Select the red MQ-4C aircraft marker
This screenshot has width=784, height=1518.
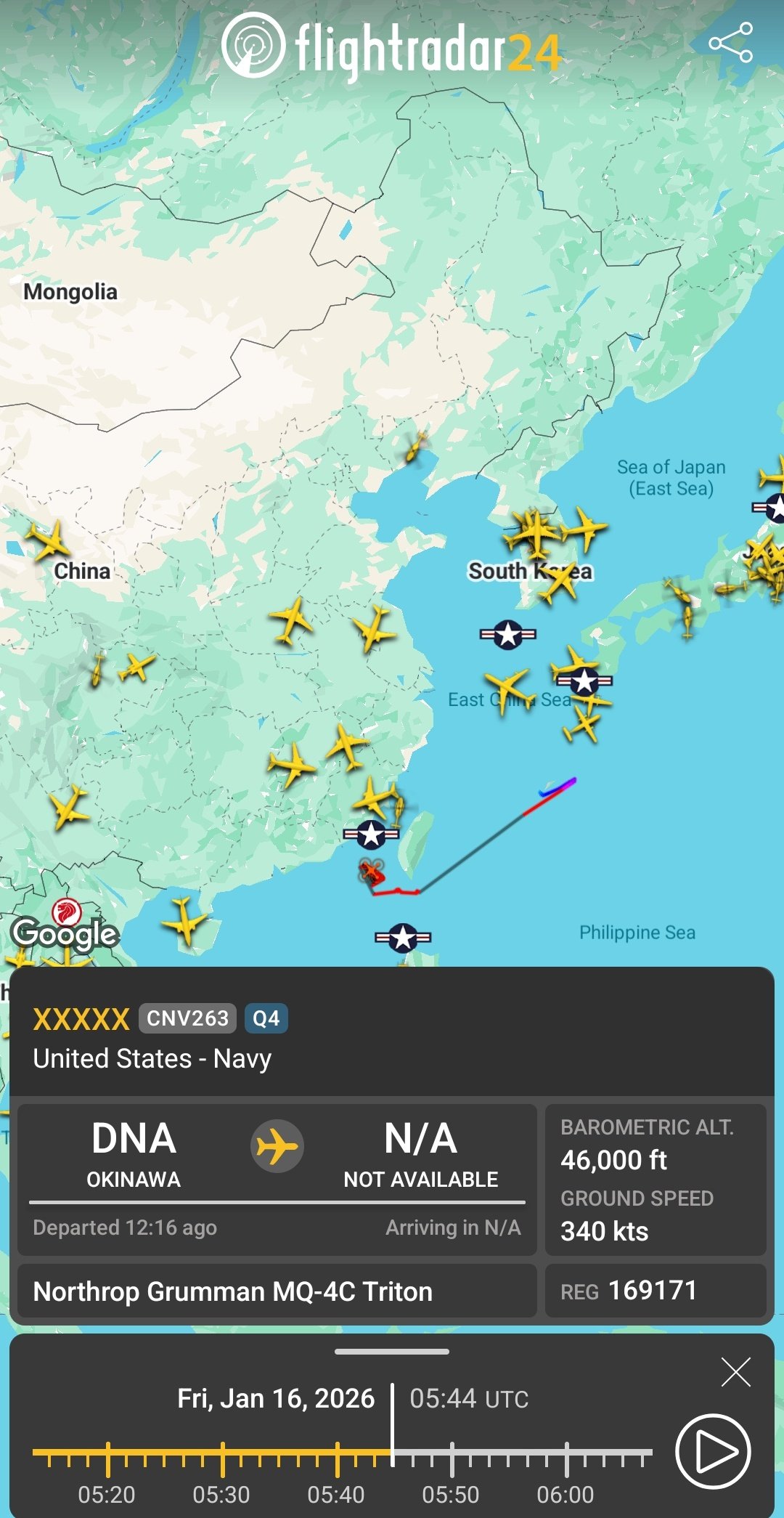pos(372,872)
